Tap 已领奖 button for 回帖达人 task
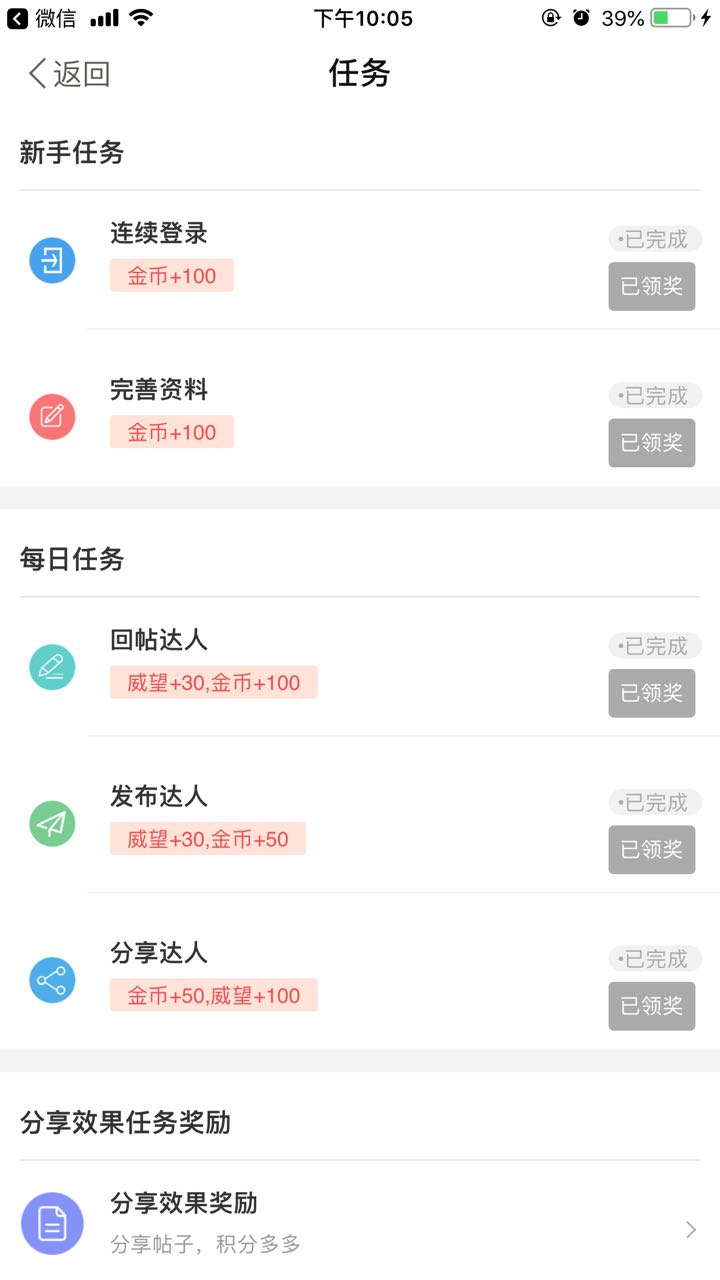 coord(651,693)
